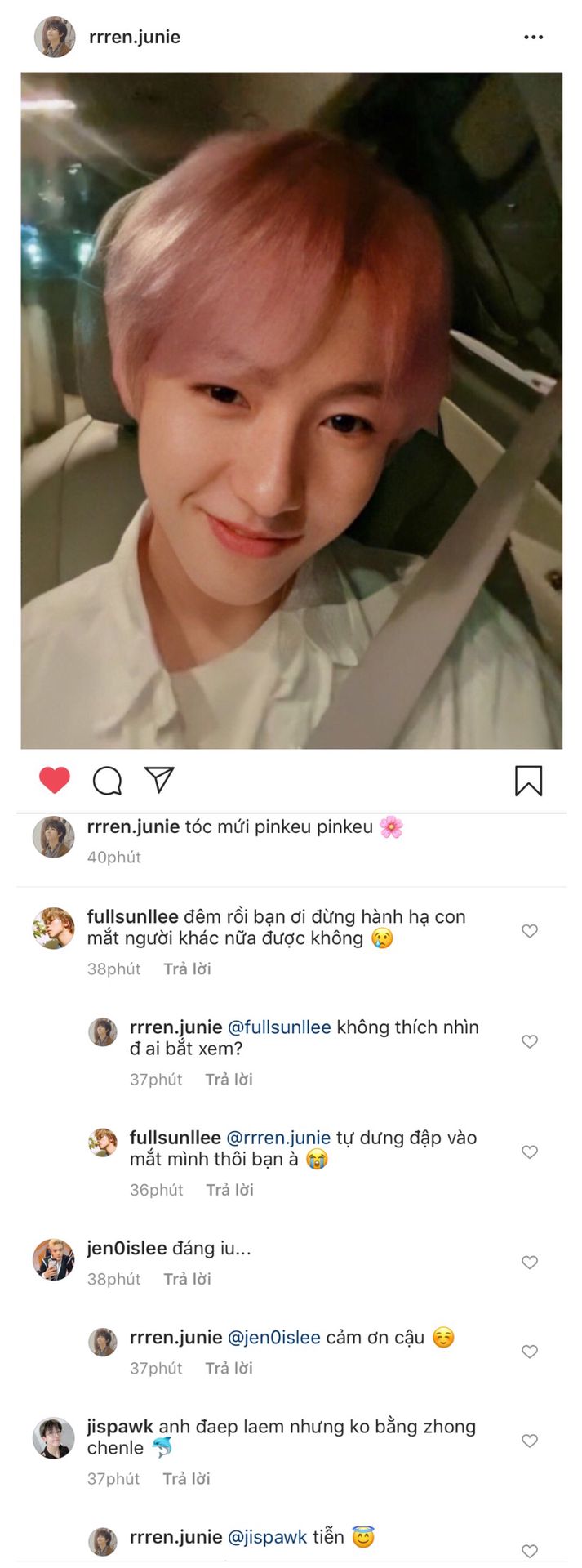Reply to fullsunllee's 38phút comment
Screen dimensions: 582x1568
click(187, 969)
